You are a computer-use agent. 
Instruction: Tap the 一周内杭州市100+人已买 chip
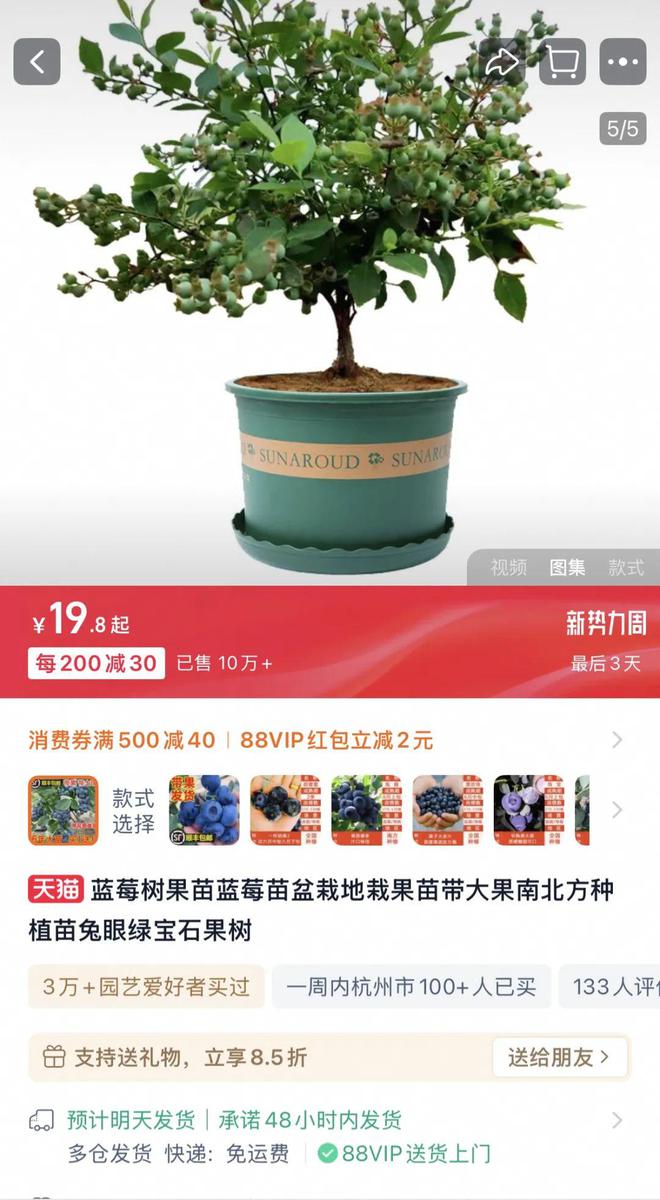(411, 987)
